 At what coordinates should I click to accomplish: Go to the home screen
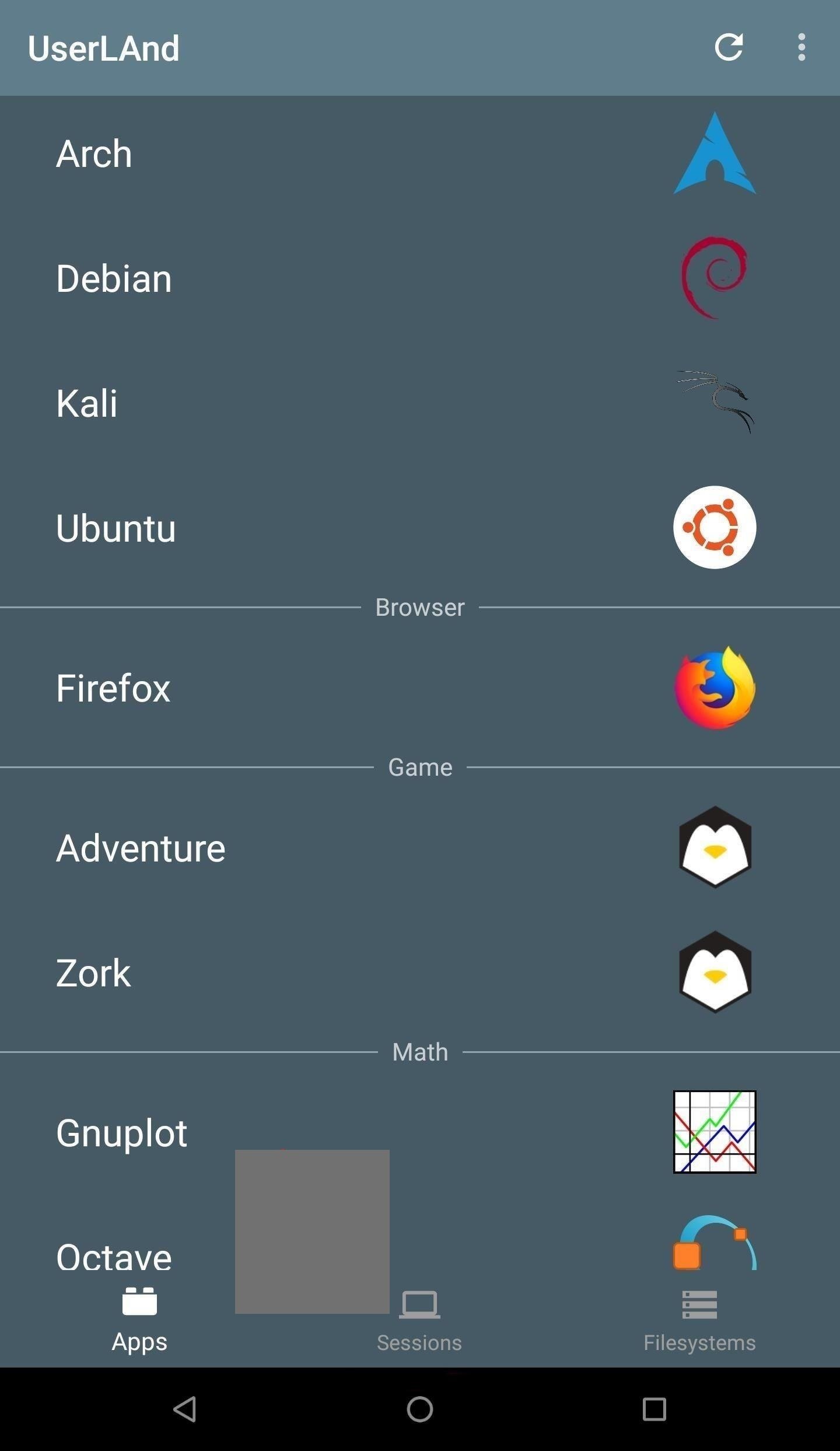coord(419,1409)
